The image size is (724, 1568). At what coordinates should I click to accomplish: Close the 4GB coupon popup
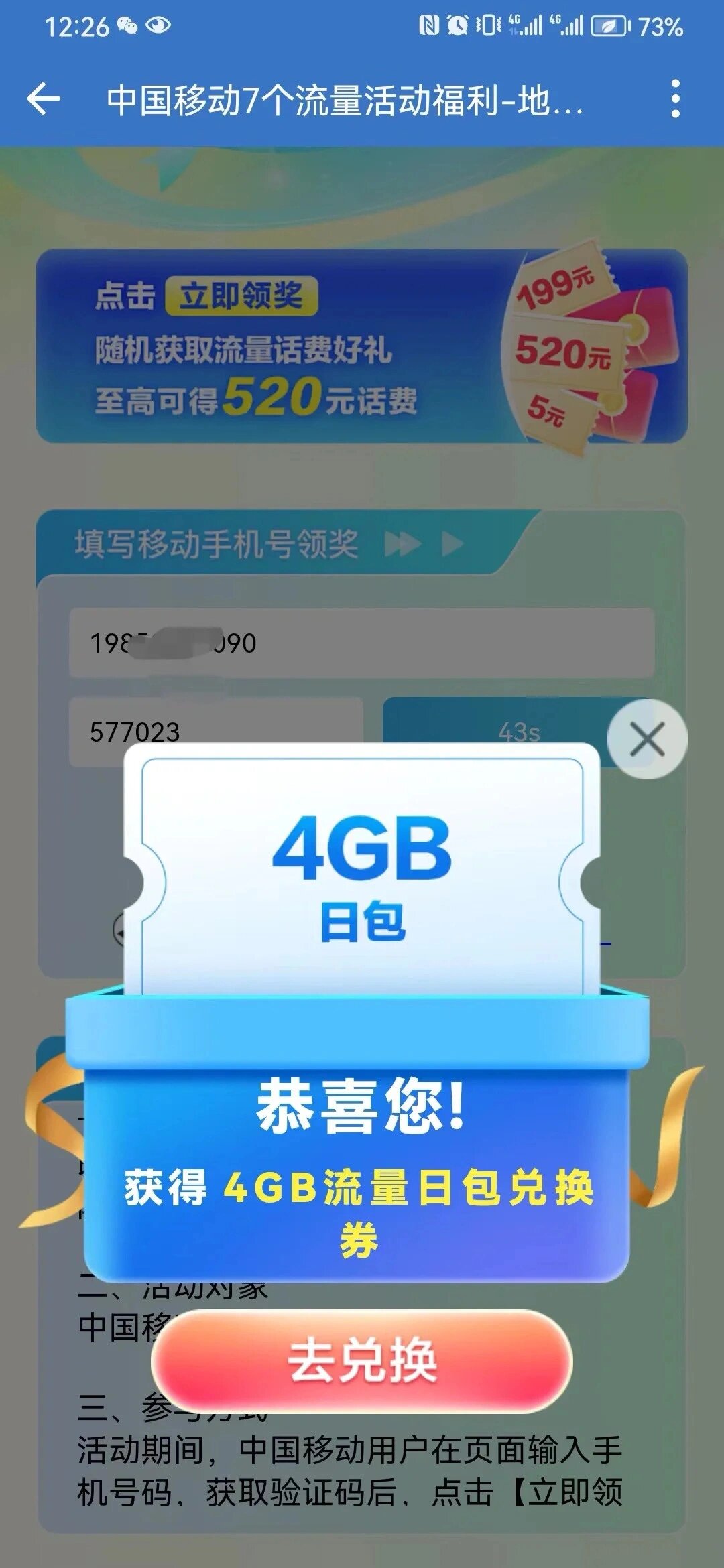pos(647,739)
